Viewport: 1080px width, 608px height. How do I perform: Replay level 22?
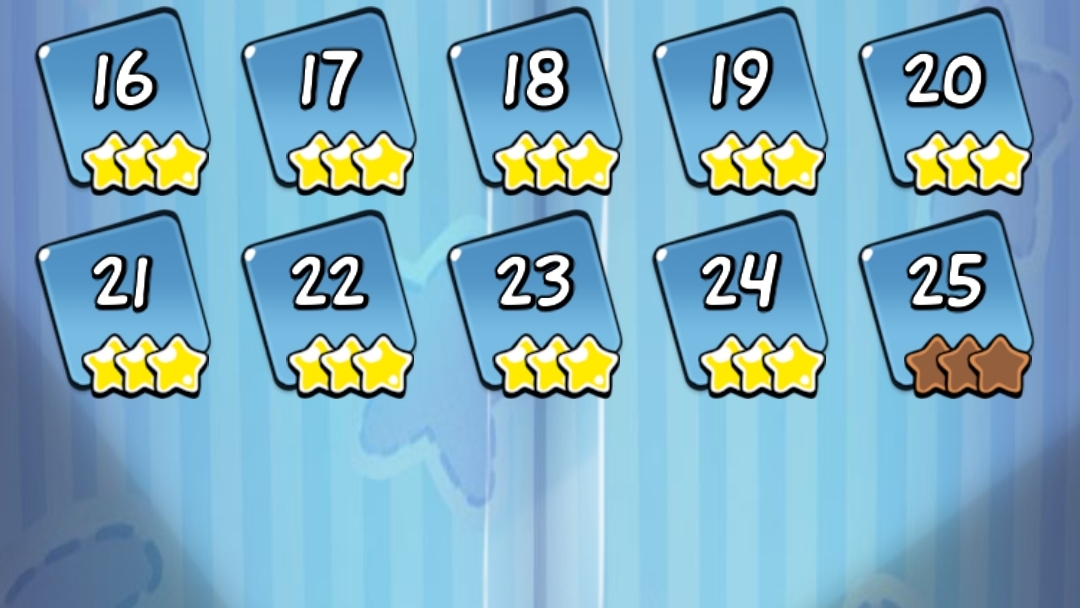pyautogui.click(x=328, y=302)
